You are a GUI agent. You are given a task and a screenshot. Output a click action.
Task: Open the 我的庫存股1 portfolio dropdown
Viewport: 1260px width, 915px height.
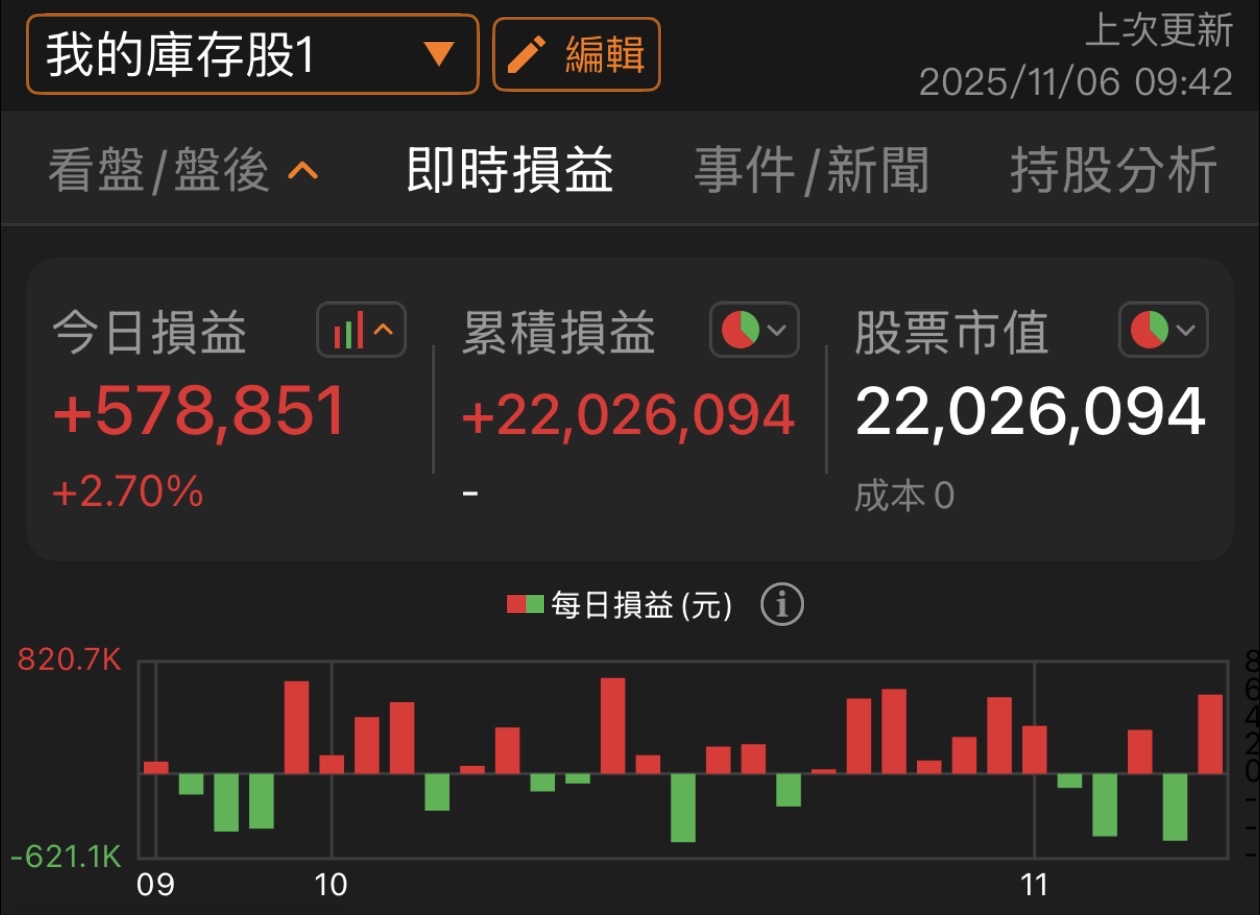[x=253, y=54]
